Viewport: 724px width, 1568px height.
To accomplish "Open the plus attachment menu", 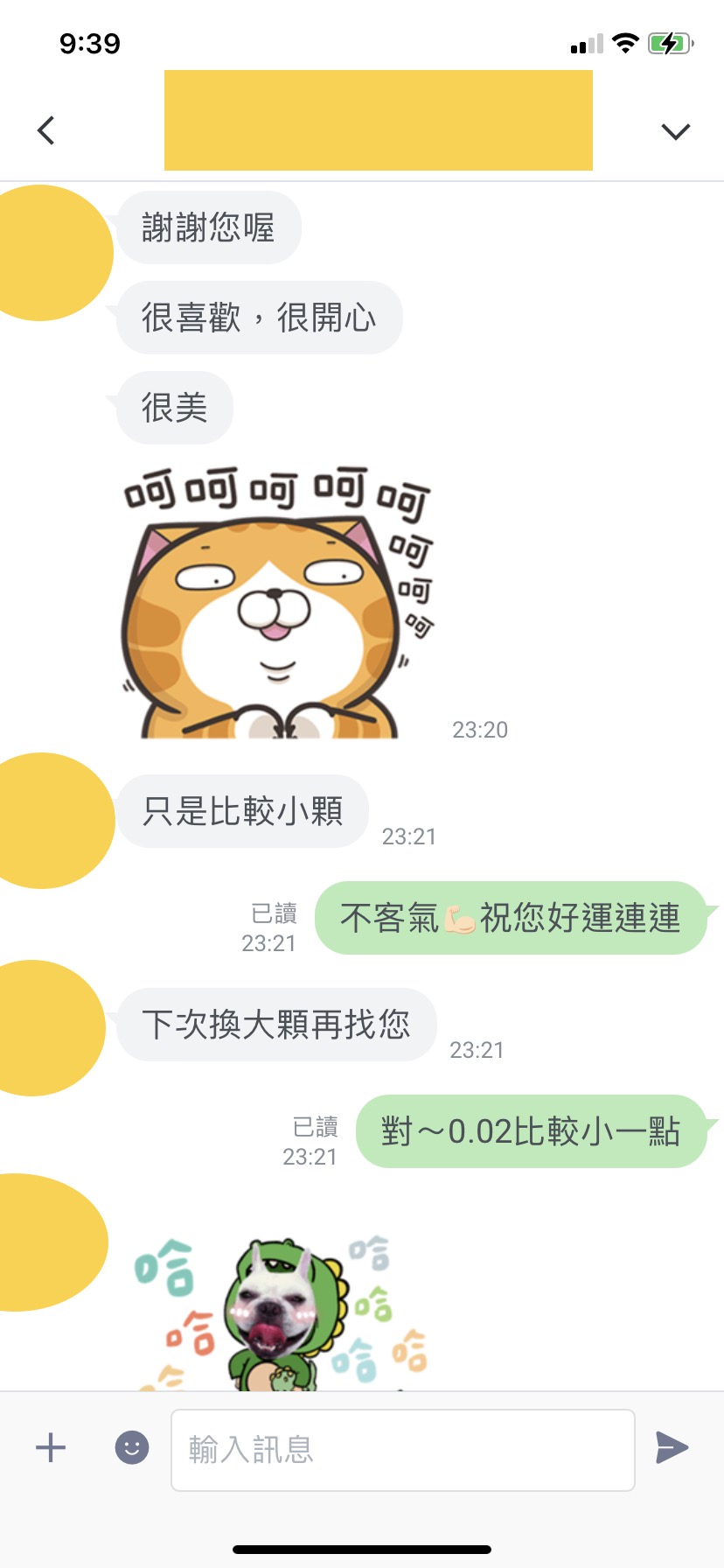I will click(x=51, y=1448).
